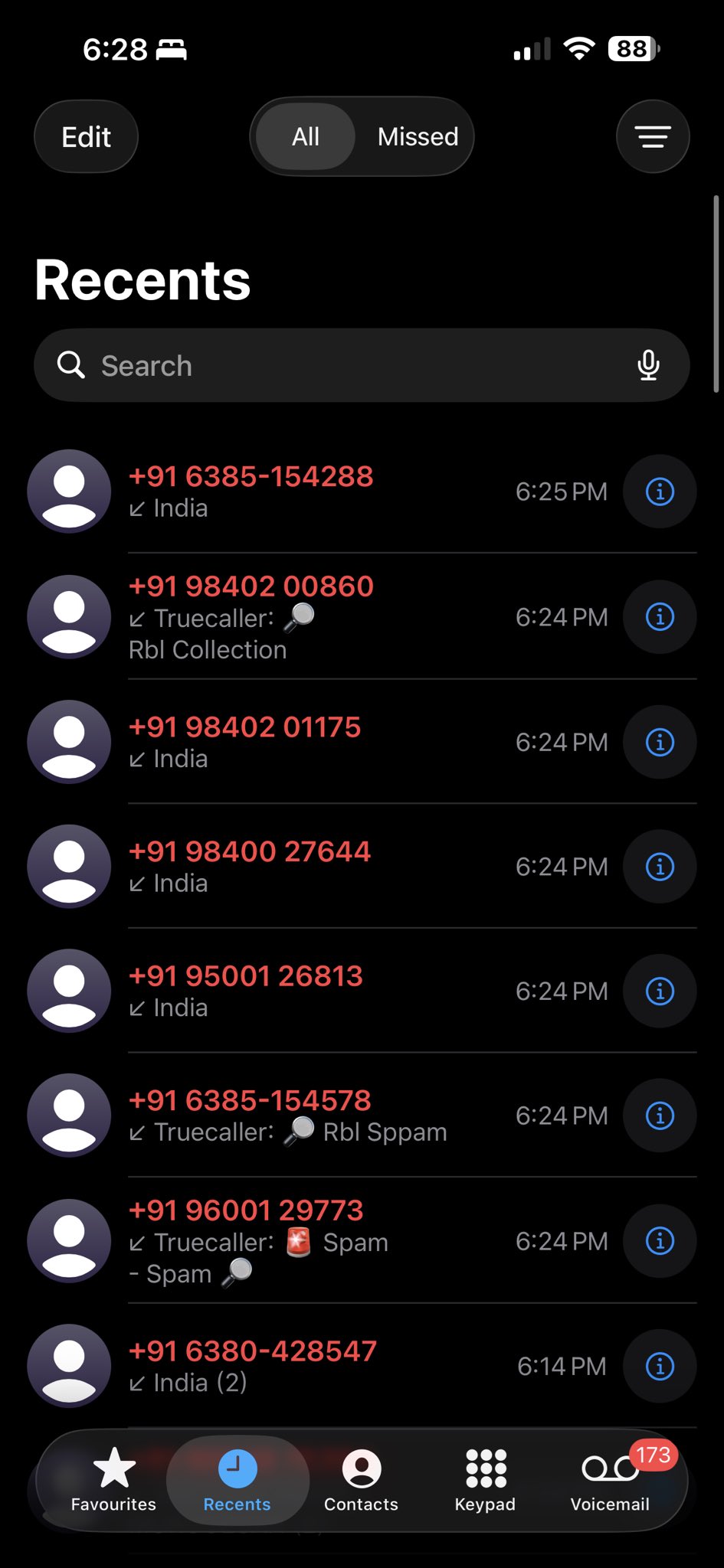Tap the Edit button
This screenshot has width=724, height=1568.
coord(86,137)
